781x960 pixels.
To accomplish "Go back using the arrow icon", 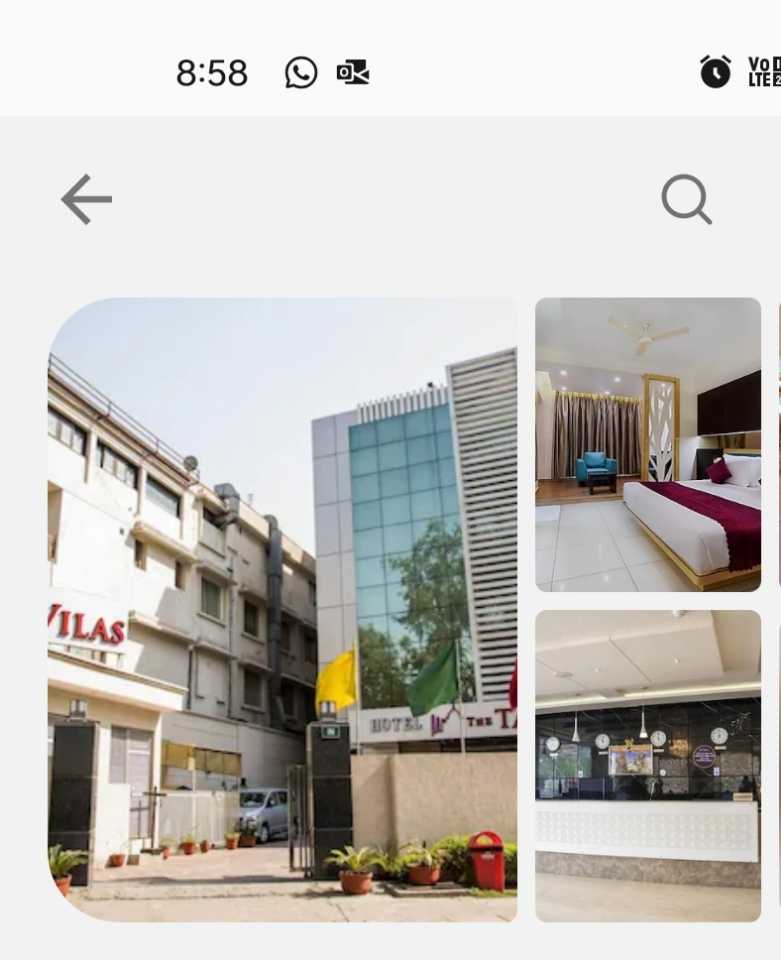I will coord(86,200).
